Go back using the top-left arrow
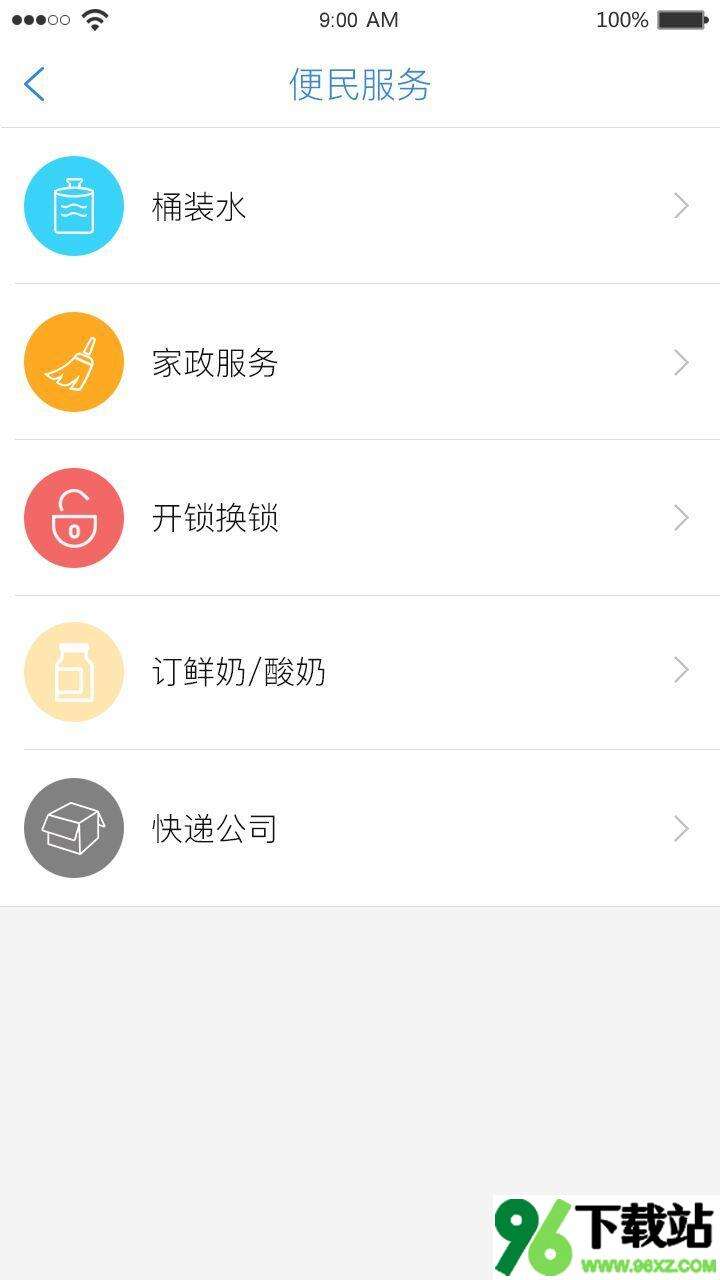Image resolution: width=720 pixels, height=1280 pixels. click(x=34, y=84)
